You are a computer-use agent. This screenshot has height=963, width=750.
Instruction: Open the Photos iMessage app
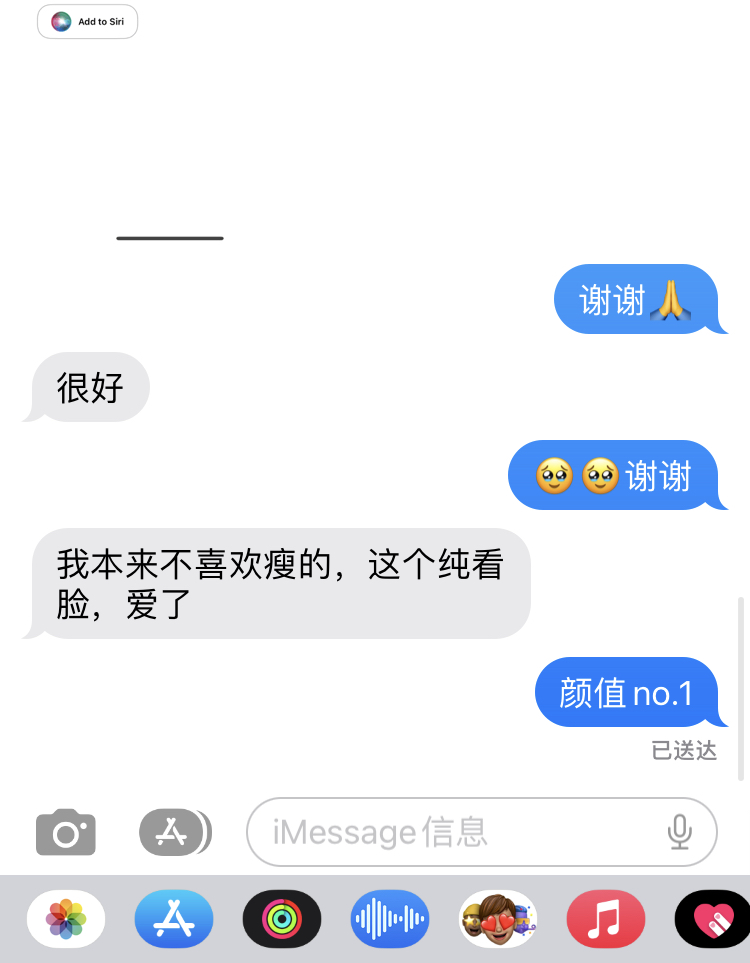click(x=66, y=918)
